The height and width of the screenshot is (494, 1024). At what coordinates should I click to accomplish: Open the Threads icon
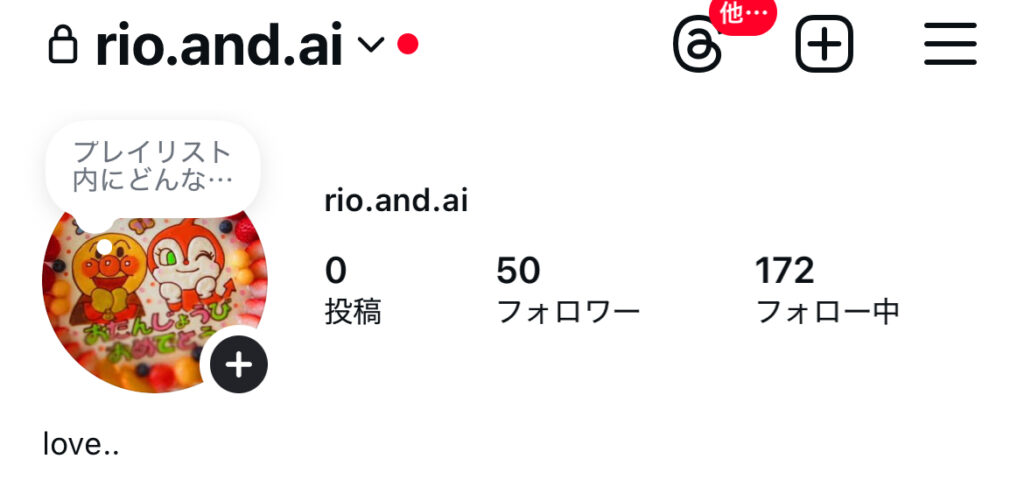tap(697, 45)
